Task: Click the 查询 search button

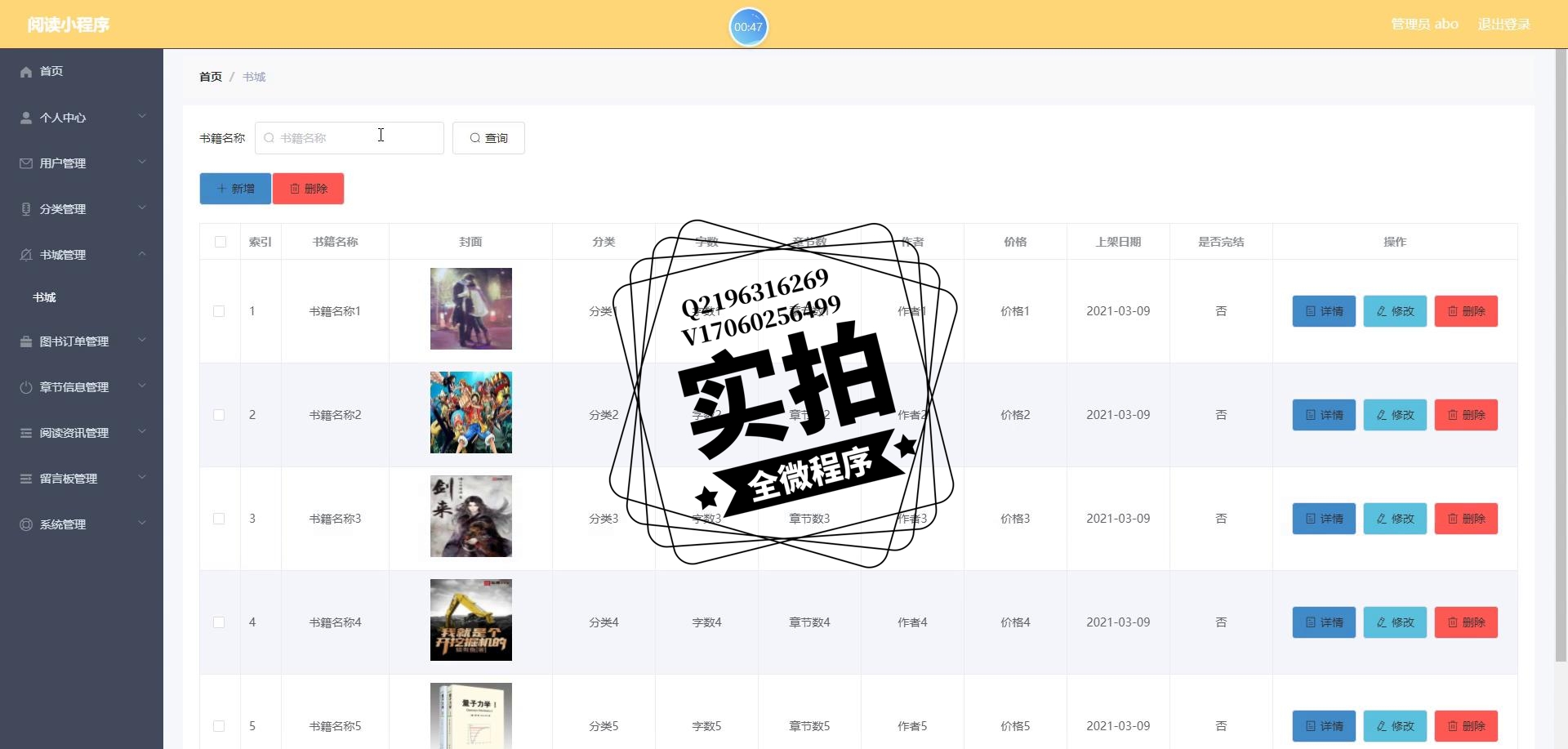Action: click(488, 138)
